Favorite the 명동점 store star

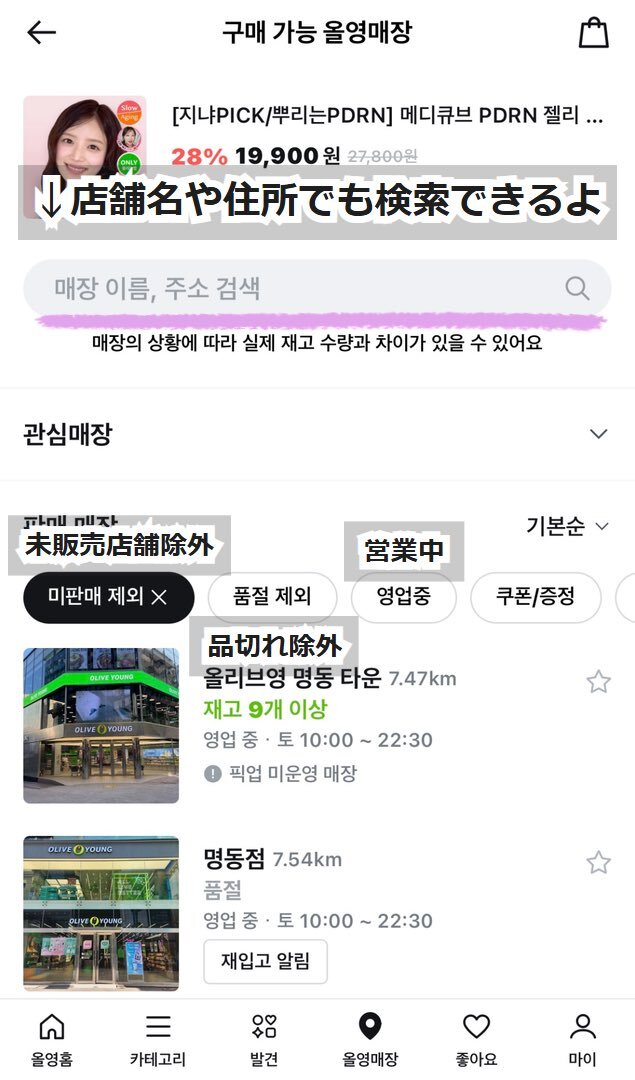[x=598, y=862]
